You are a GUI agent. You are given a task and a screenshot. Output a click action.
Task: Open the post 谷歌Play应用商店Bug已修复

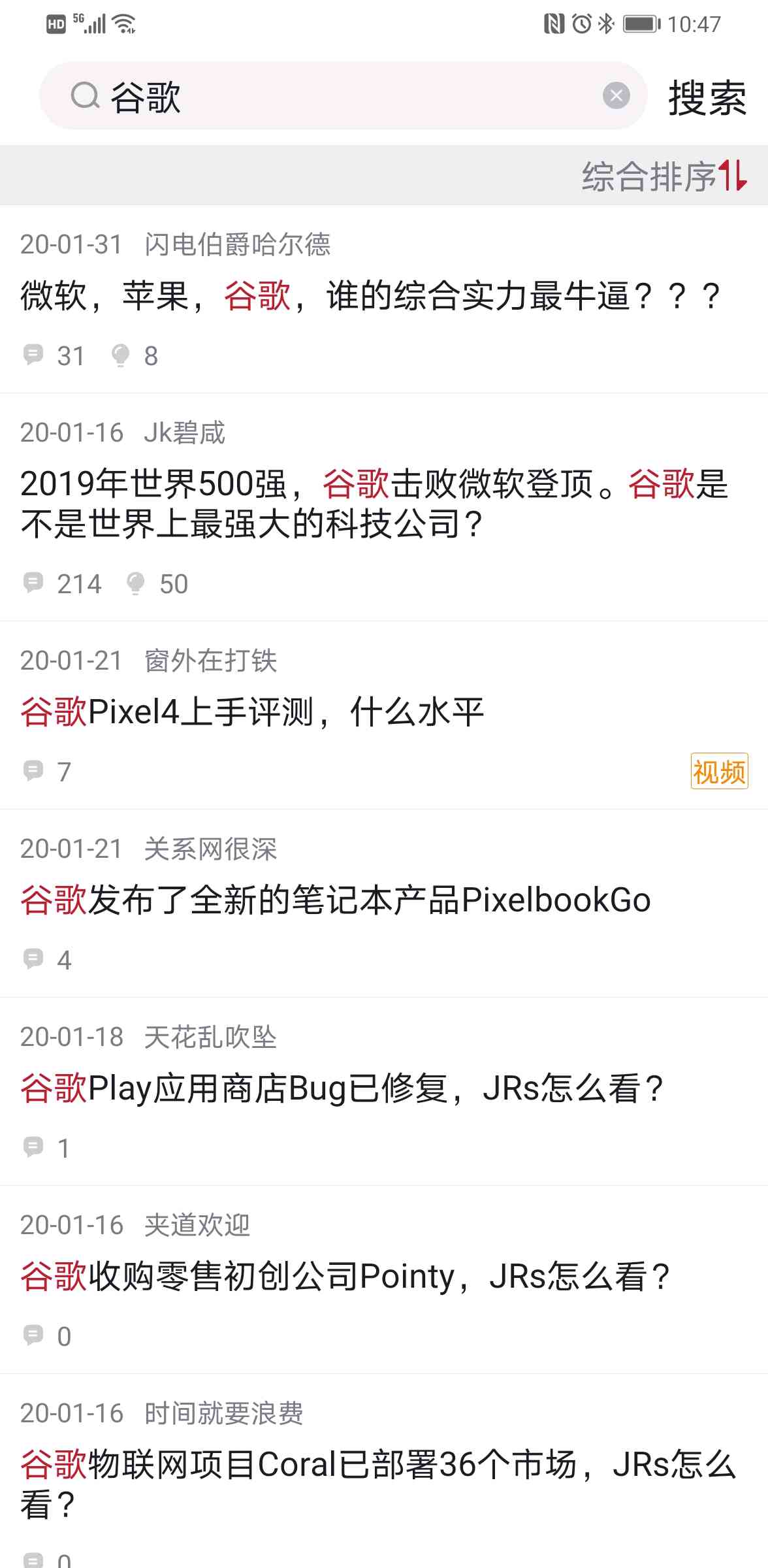(384, 1092)
